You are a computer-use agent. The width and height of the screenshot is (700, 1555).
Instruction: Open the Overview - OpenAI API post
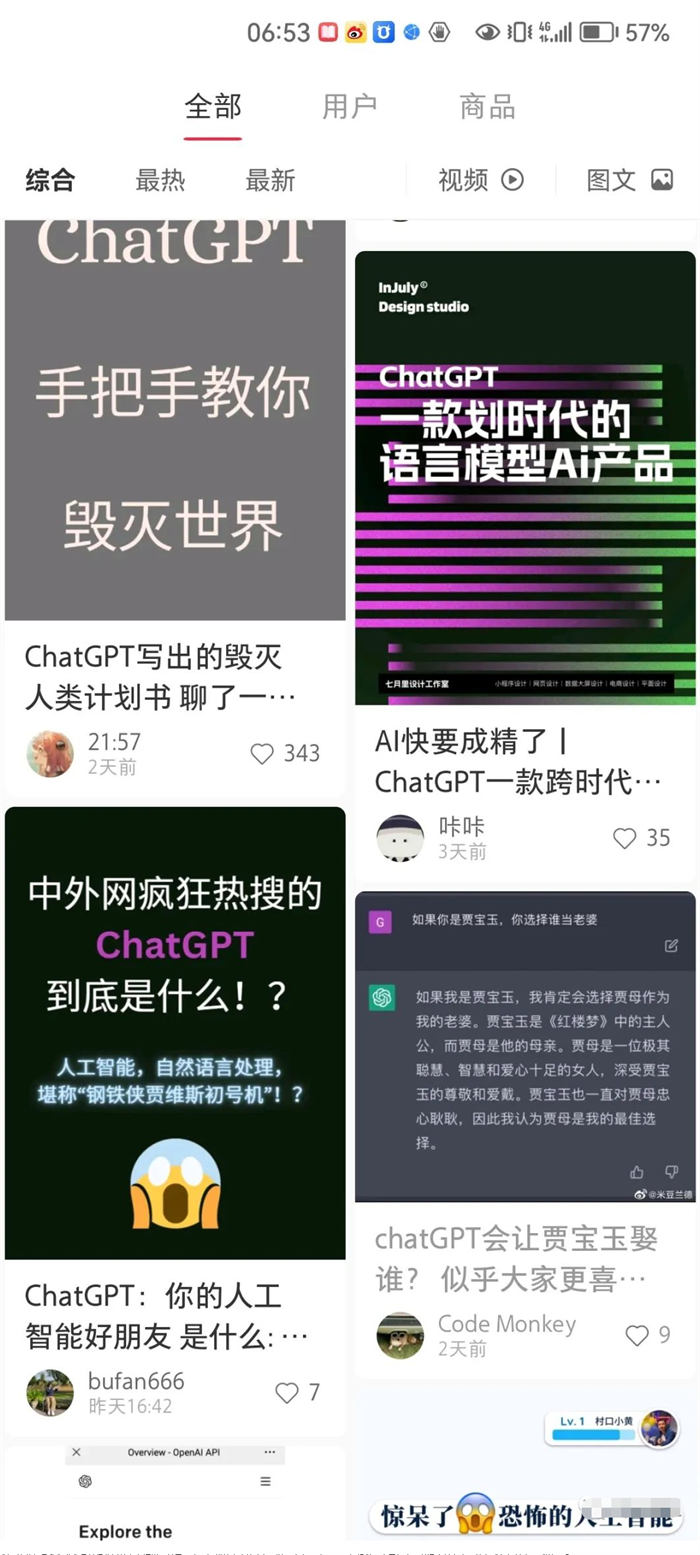[x=175, y=1495]
